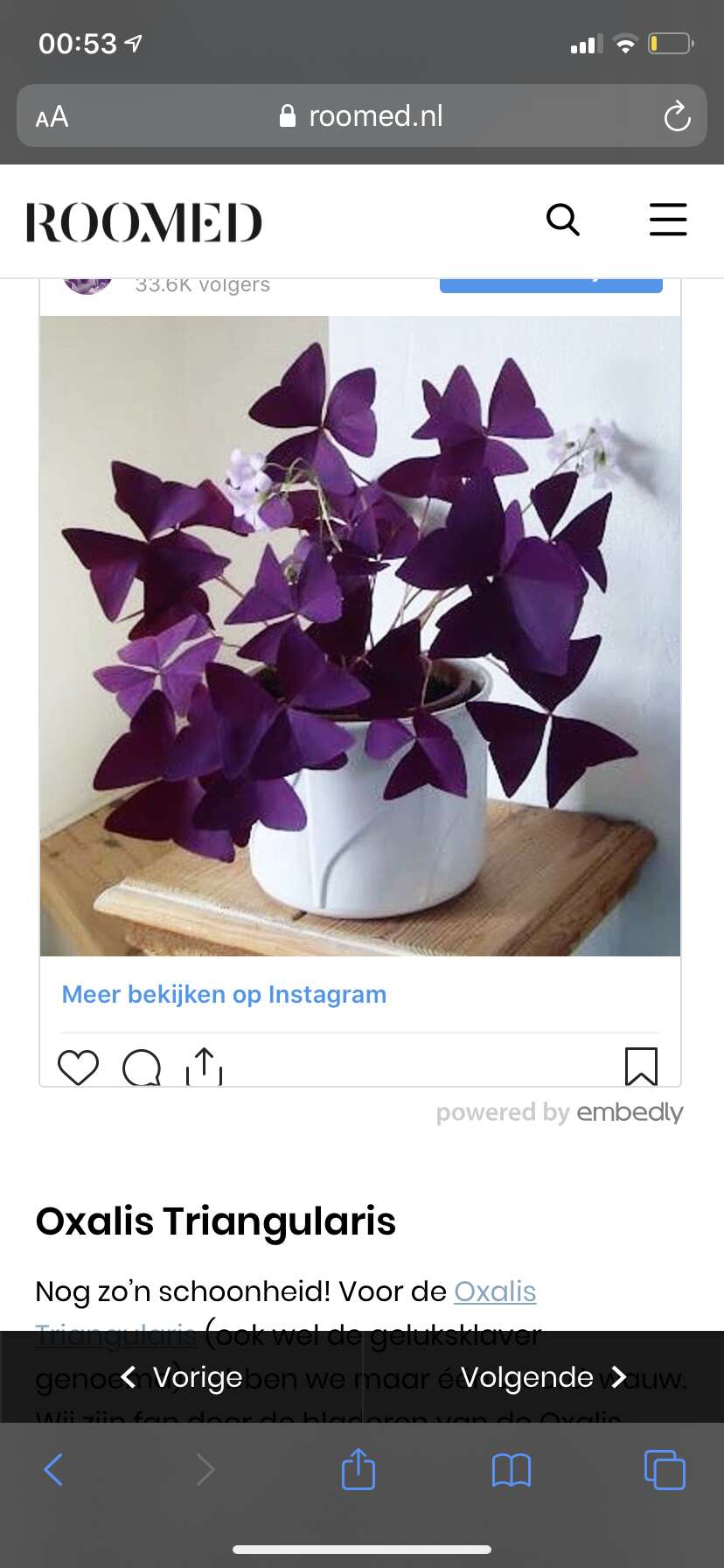Go to Vorige article
Image resolution: width=724 pixels, height=1568 pixels.
(x=181, y=1377)
